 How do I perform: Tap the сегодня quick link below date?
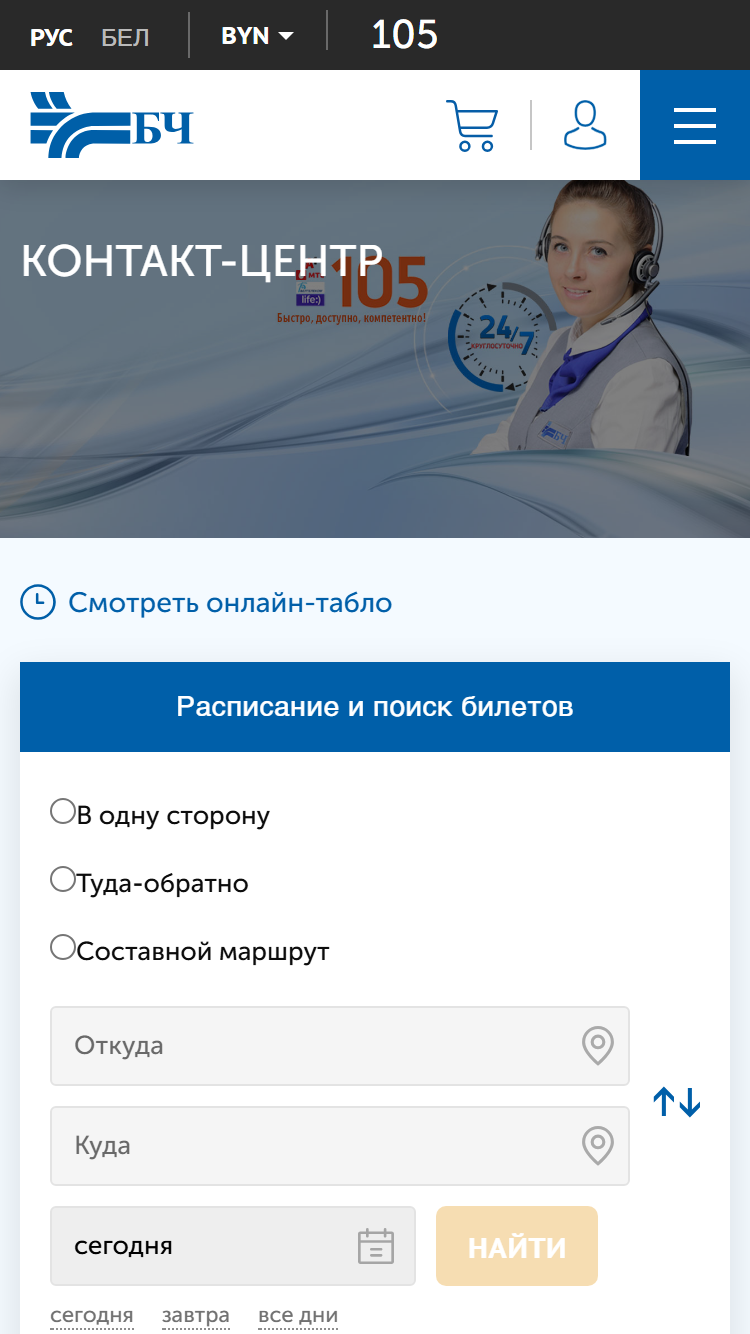click(92, 1316)
